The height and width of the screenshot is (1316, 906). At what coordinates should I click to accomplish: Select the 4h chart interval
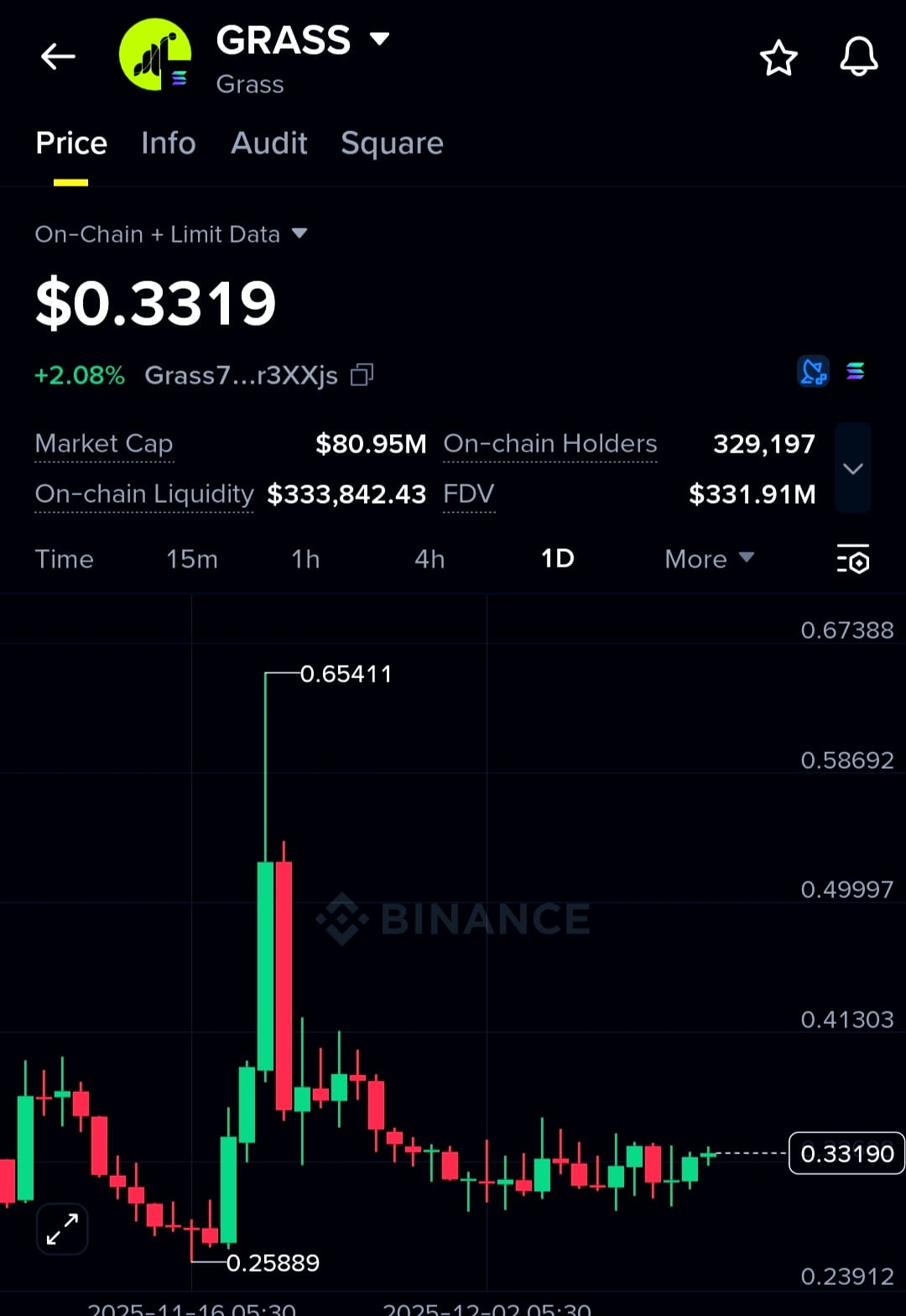pyautogui.click(x=430, y=559)
